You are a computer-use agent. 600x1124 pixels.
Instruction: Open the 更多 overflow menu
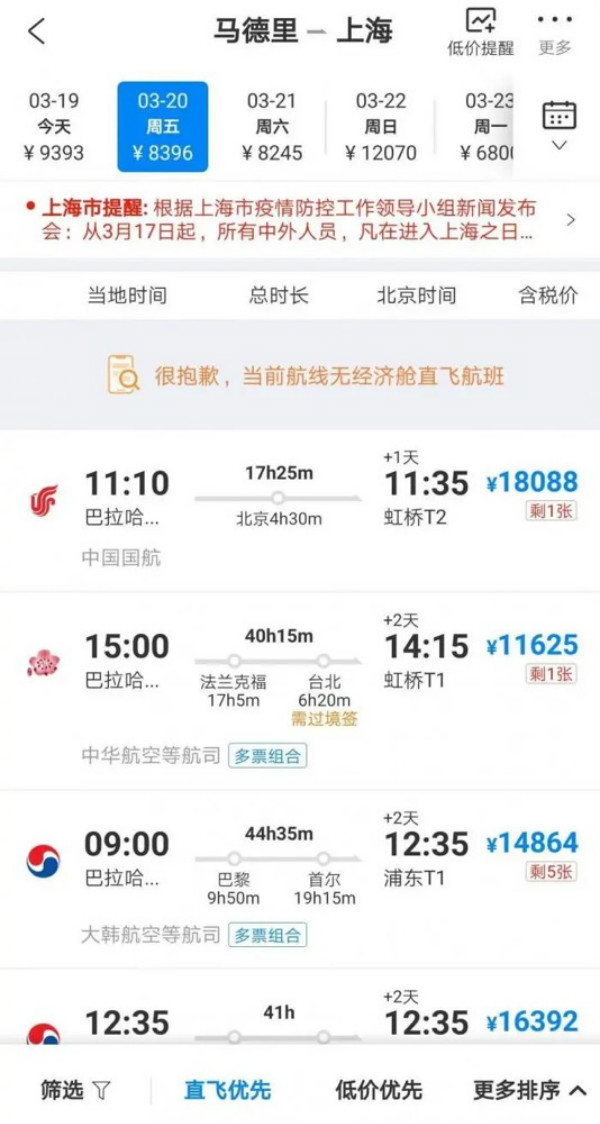(x=555, y=32)
